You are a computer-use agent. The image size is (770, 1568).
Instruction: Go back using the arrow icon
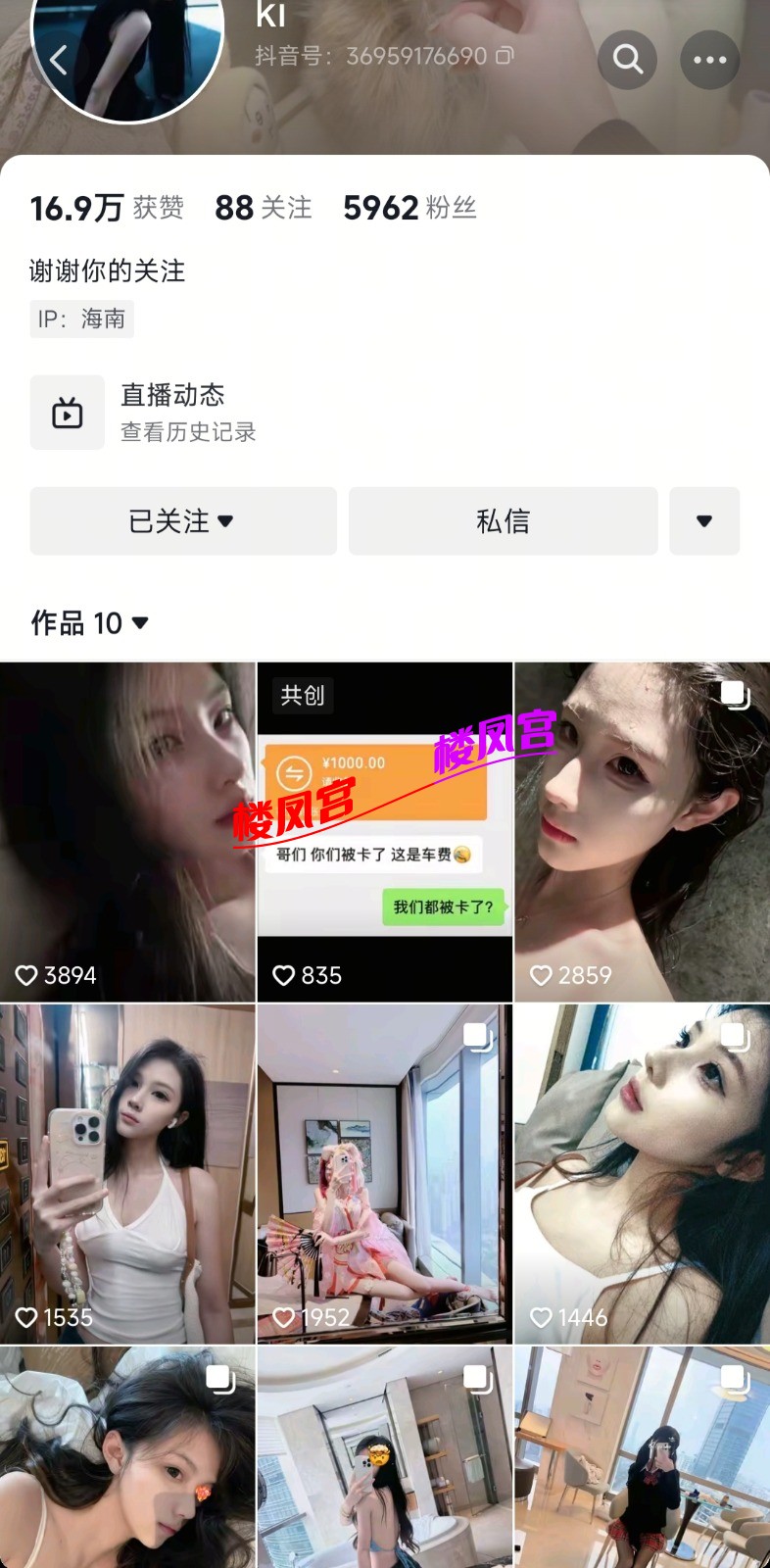(x=59, y=61)
